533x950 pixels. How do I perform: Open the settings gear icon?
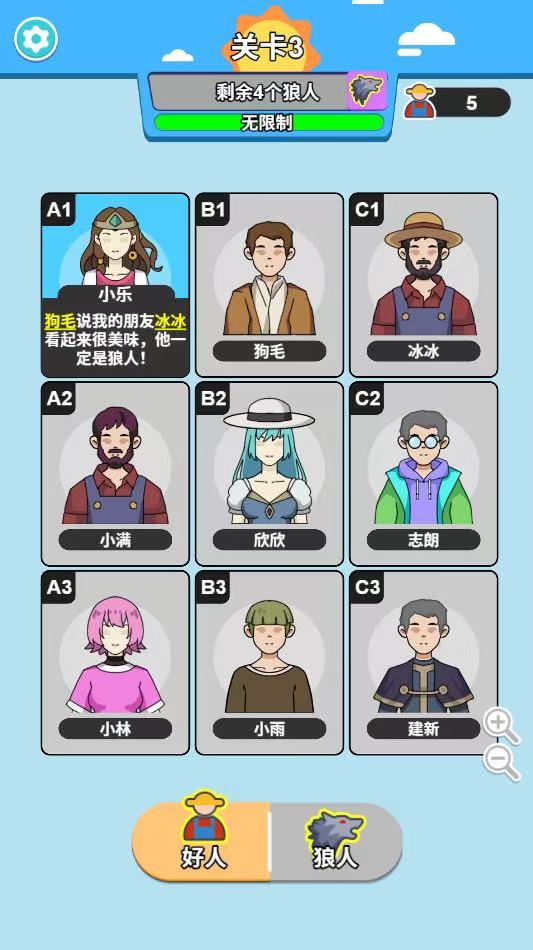[36, 39]
